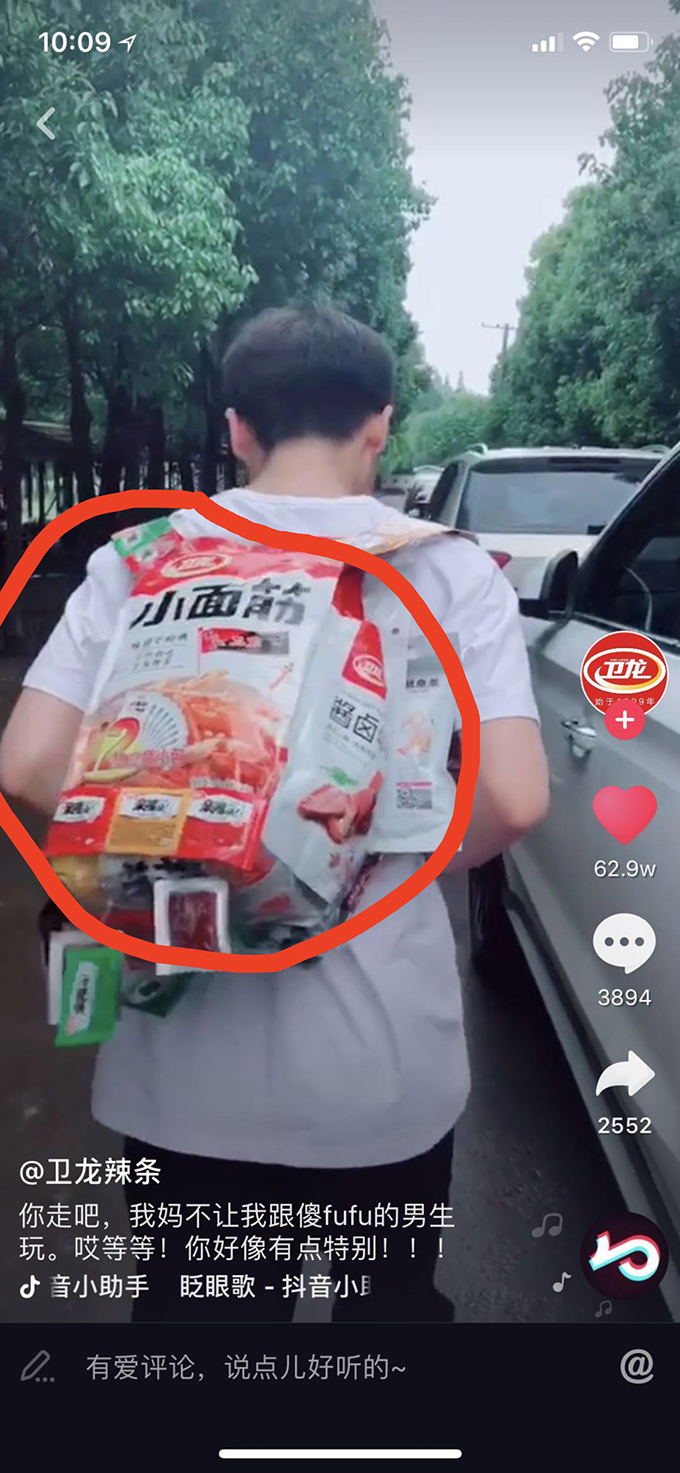Share this video
Screen dimensions: 680x1473
[624, 1076]
